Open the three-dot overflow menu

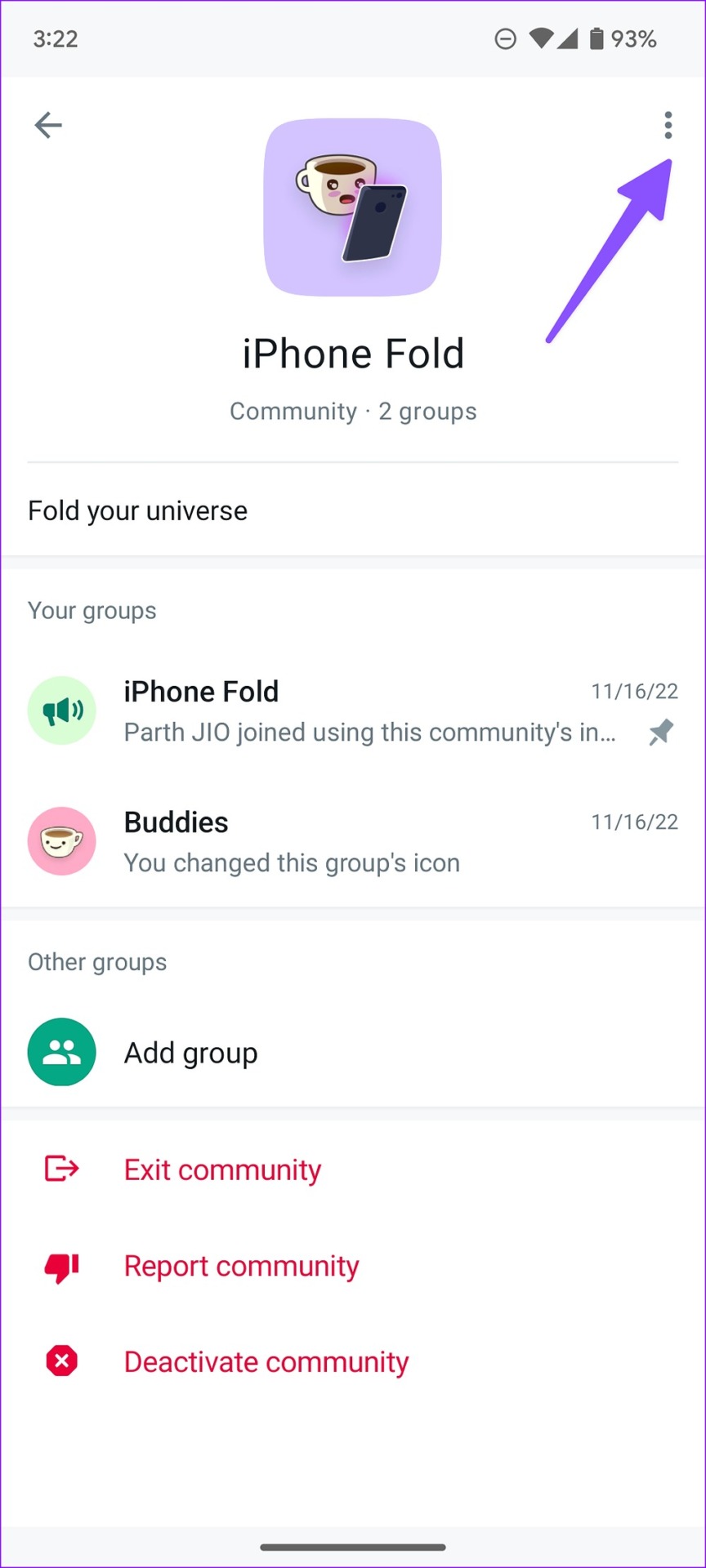click(x=668, y=125)
